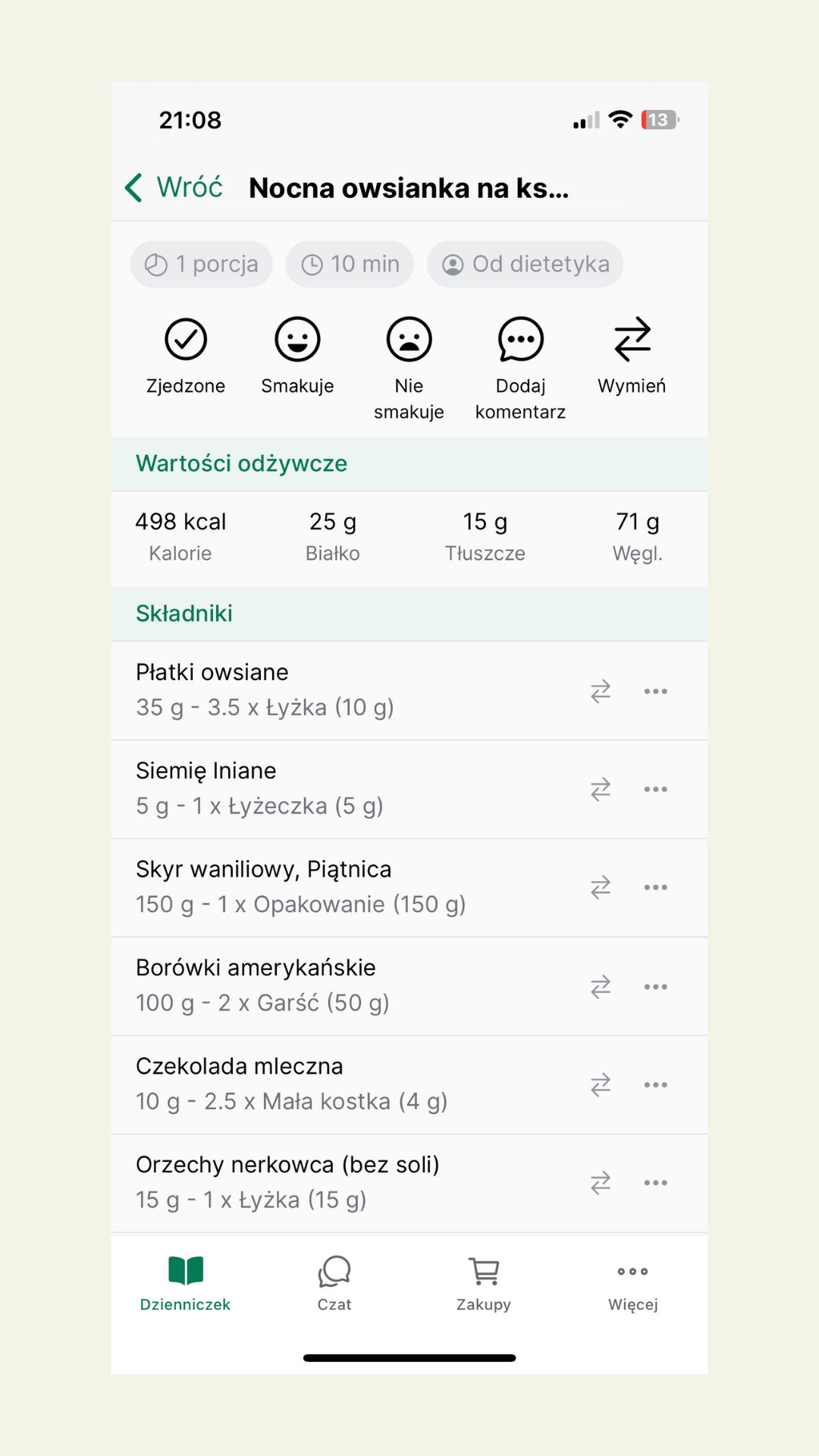Open the Więcej tab
819x1456 pixels.
coord(632,1283)
